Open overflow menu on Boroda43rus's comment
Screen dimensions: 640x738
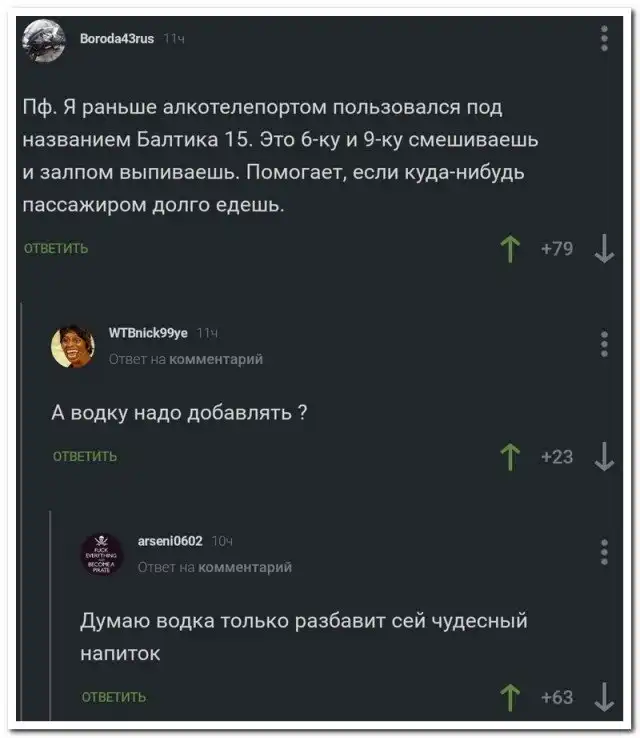point(604,39)
